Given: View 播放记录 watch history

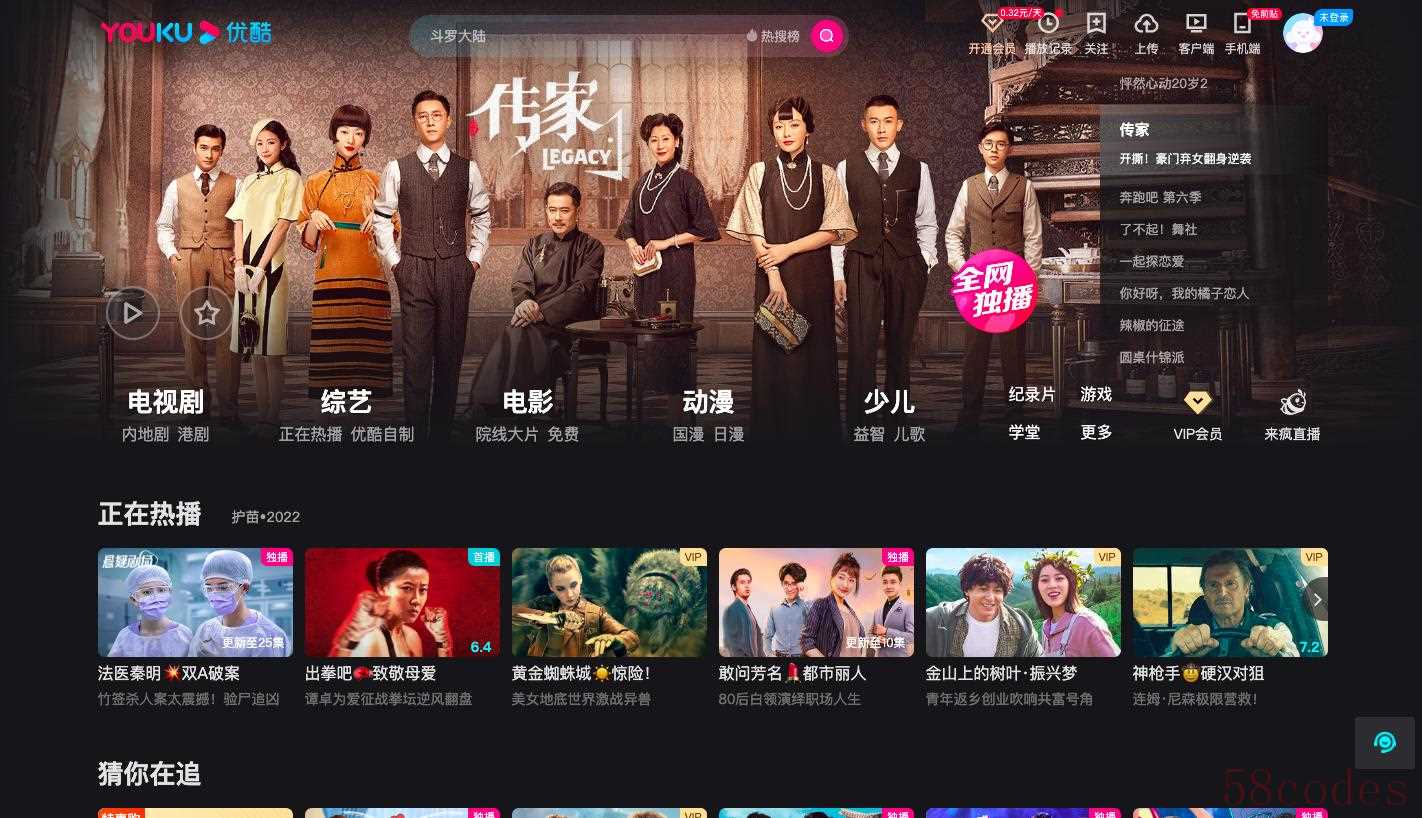Looking at the screenshot, I should click(1048, 33).
